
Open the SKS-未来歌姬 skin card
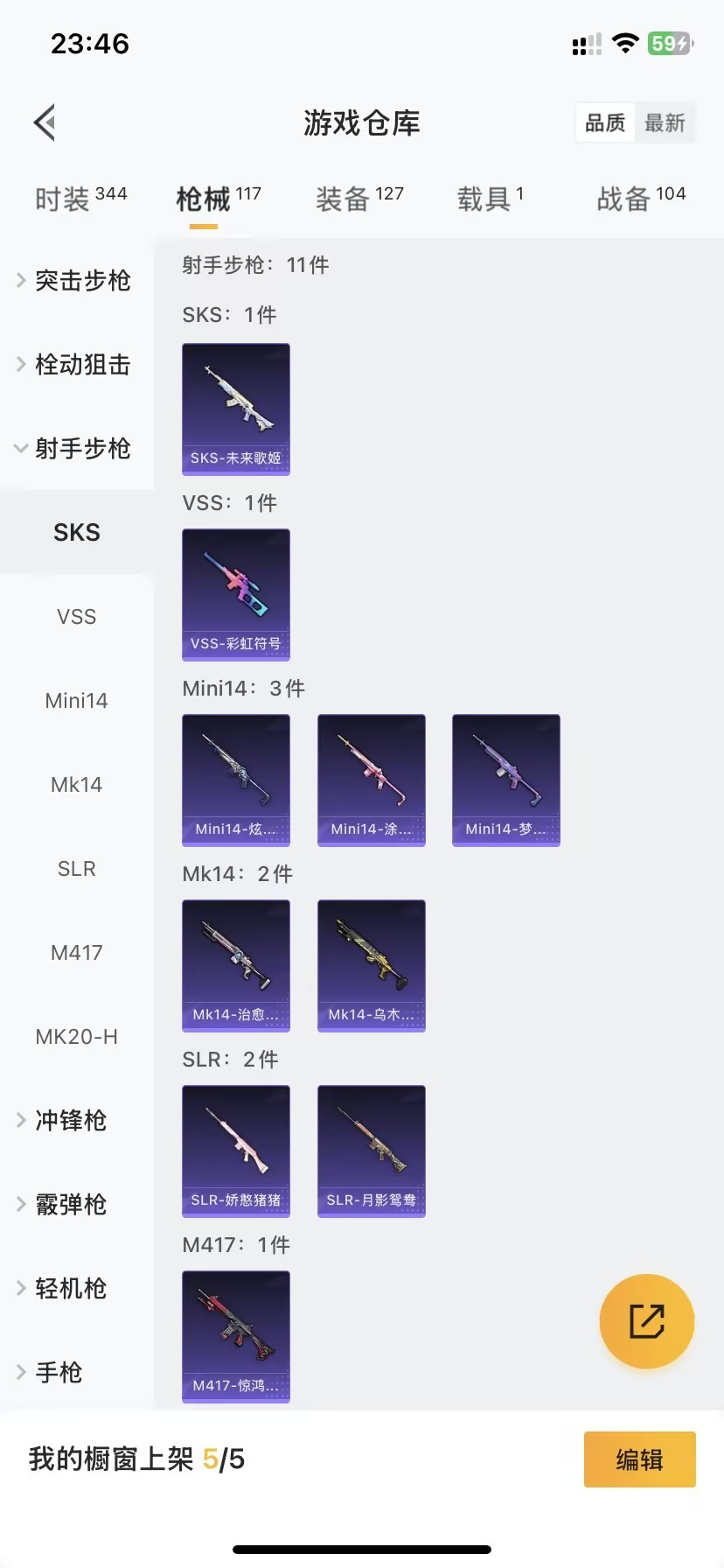[236, 409]
